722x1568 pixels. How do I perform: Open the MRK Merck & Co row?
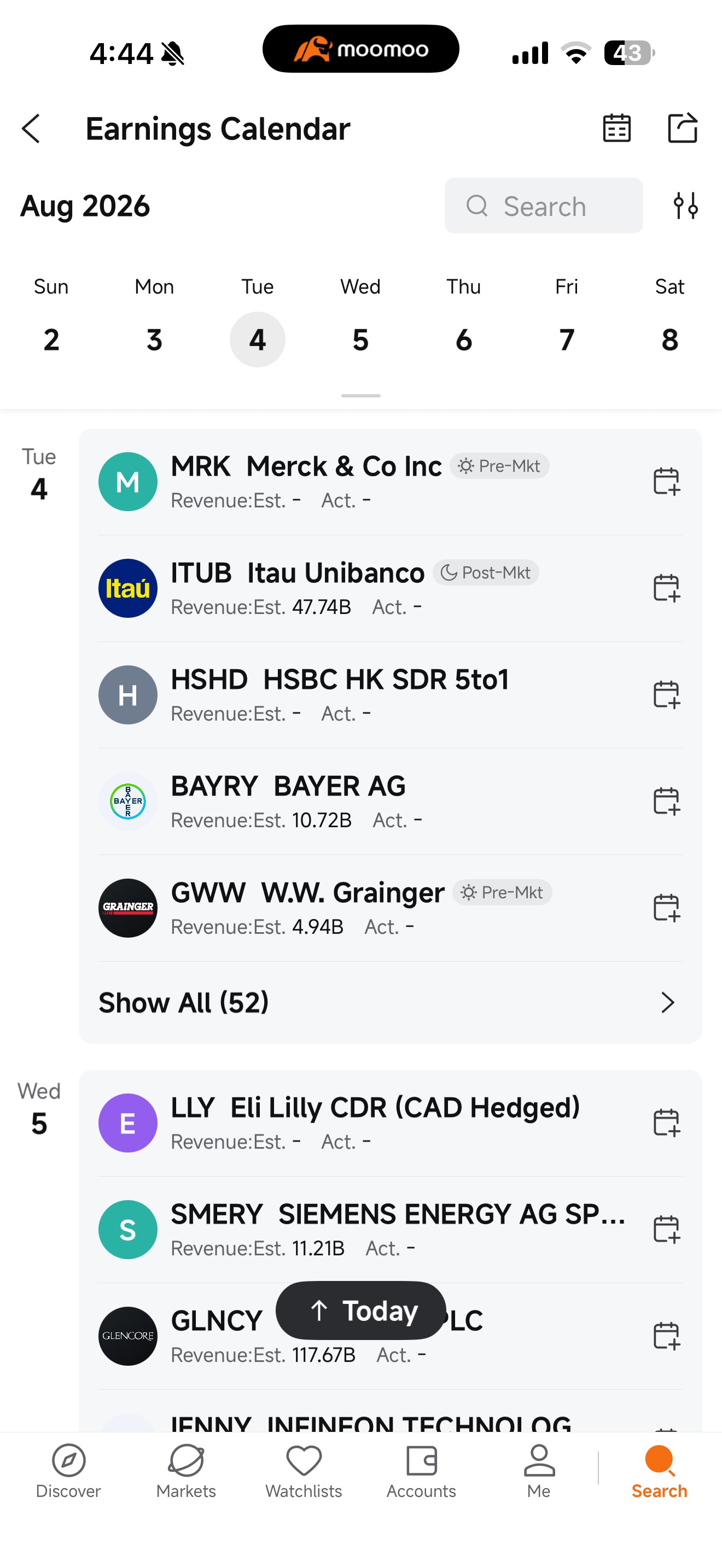click(x=389, y=482)
